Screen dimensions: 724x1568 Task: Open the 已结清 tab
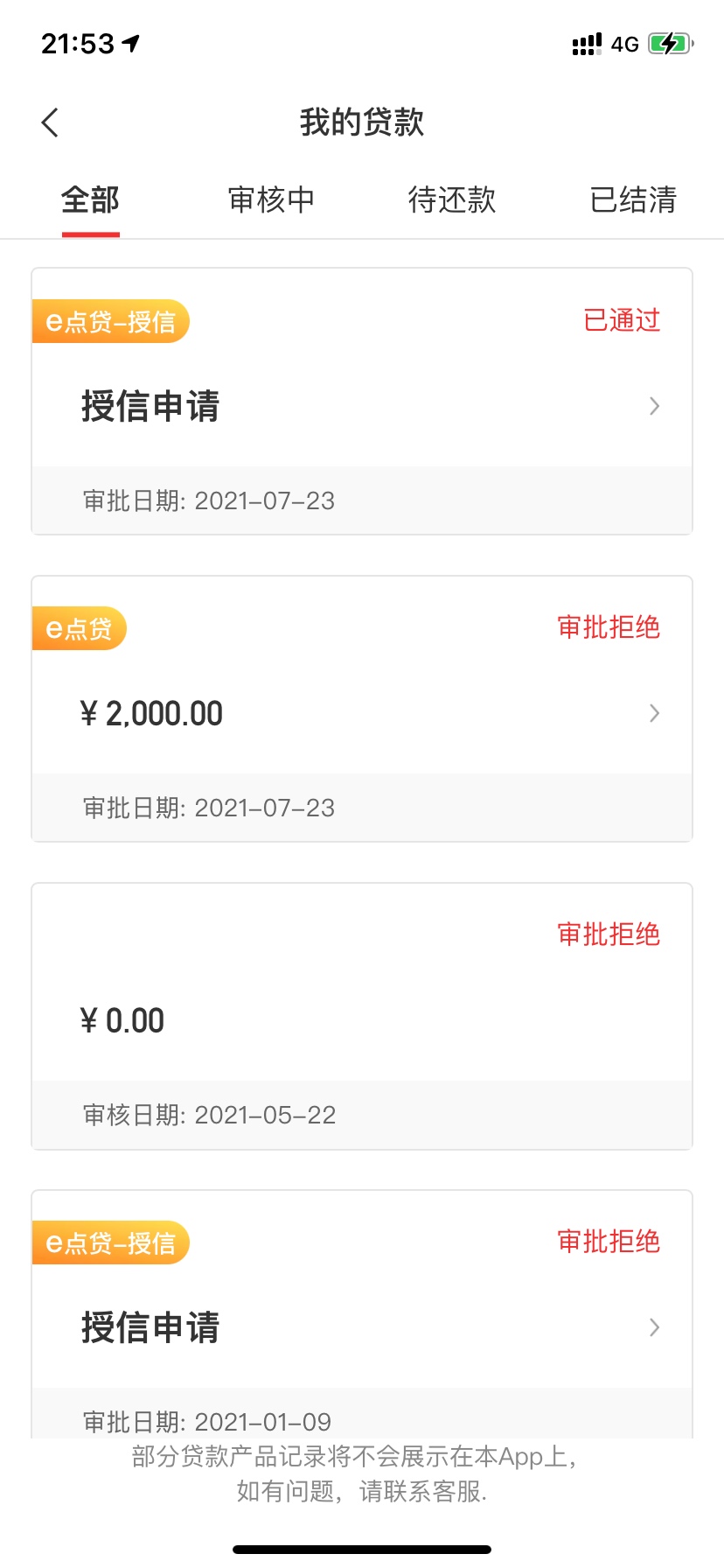[633, 200]
